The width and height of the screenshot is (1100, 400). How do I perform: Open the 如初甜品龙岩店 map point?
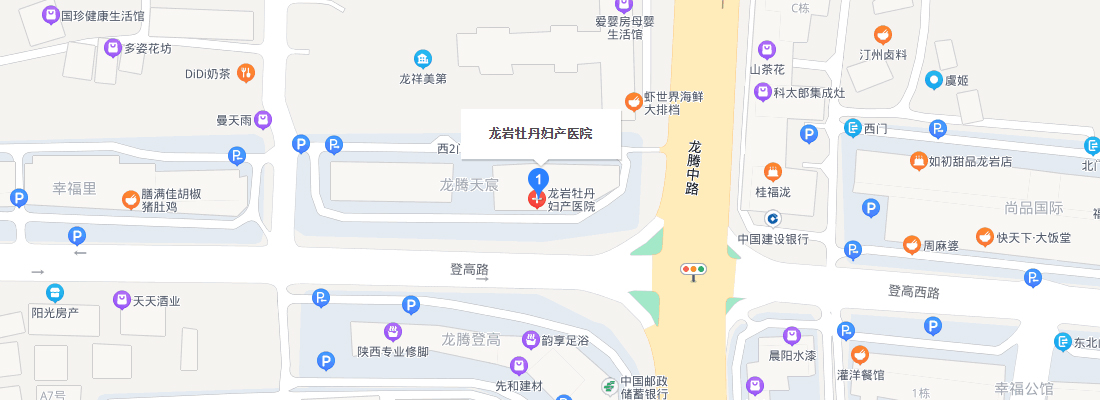[917, 160]
